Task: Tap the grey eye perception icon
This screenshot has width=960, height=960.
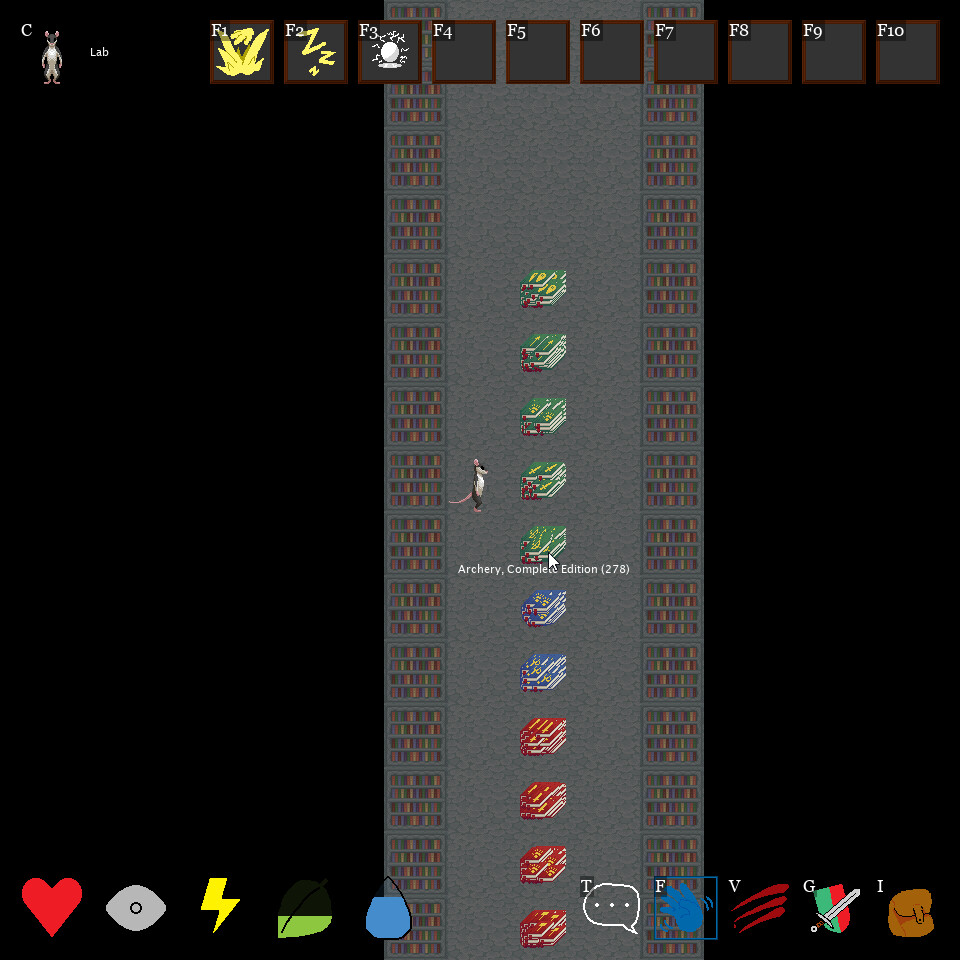Action: coord(136,908)
